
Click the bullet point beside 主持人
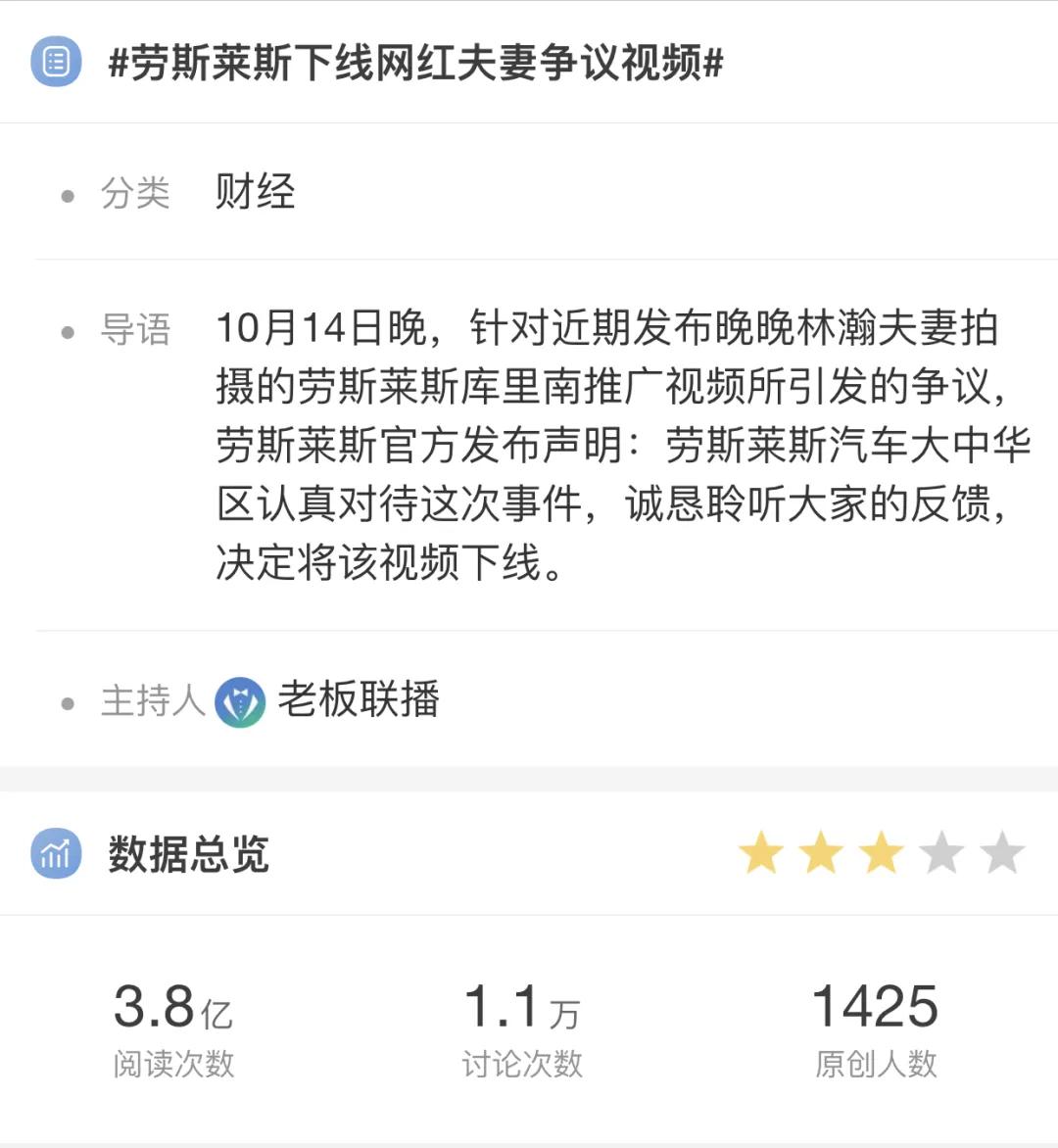tap(67, 701)
